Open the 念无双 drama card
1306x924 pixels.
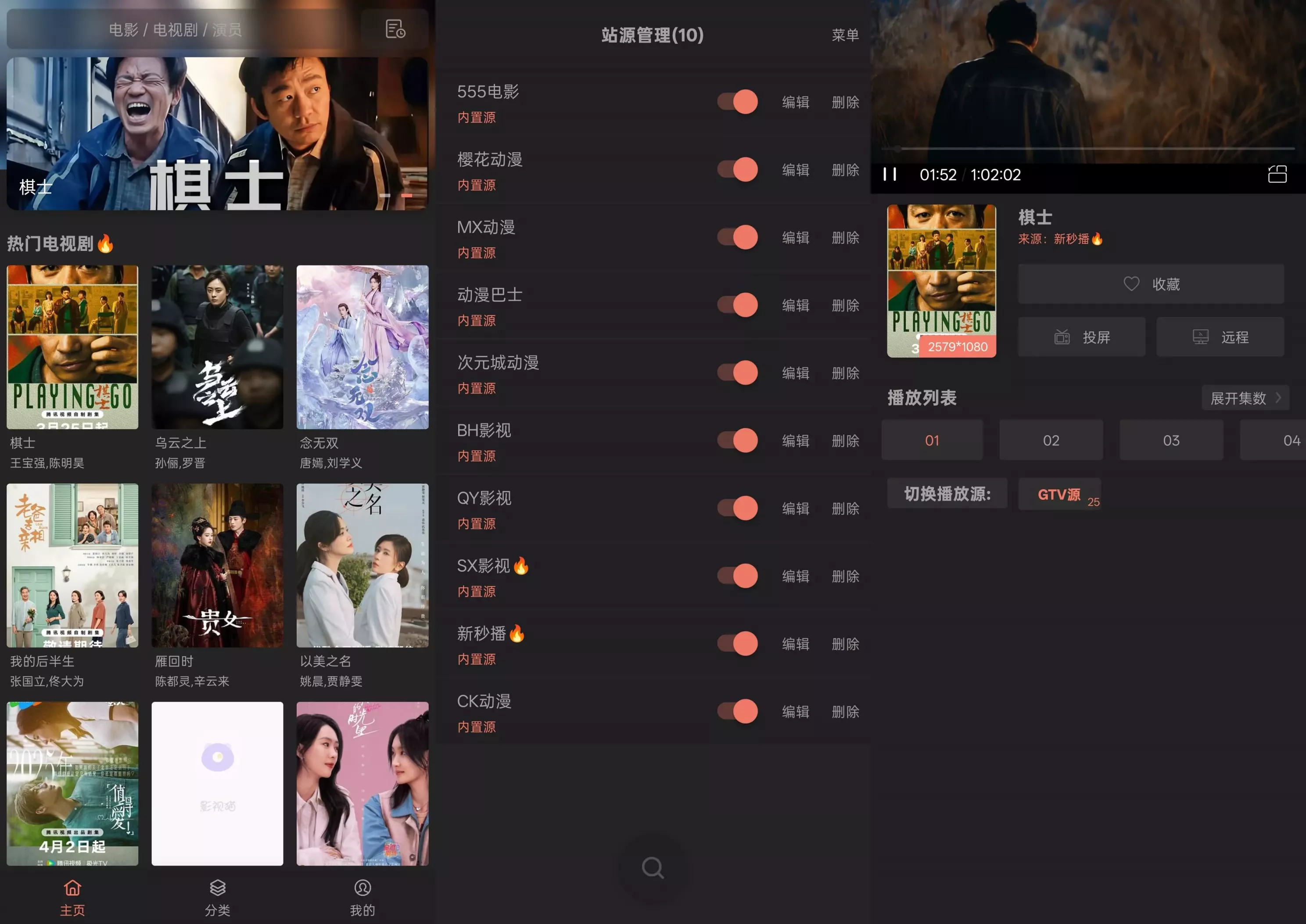click(x=362, y=347)
